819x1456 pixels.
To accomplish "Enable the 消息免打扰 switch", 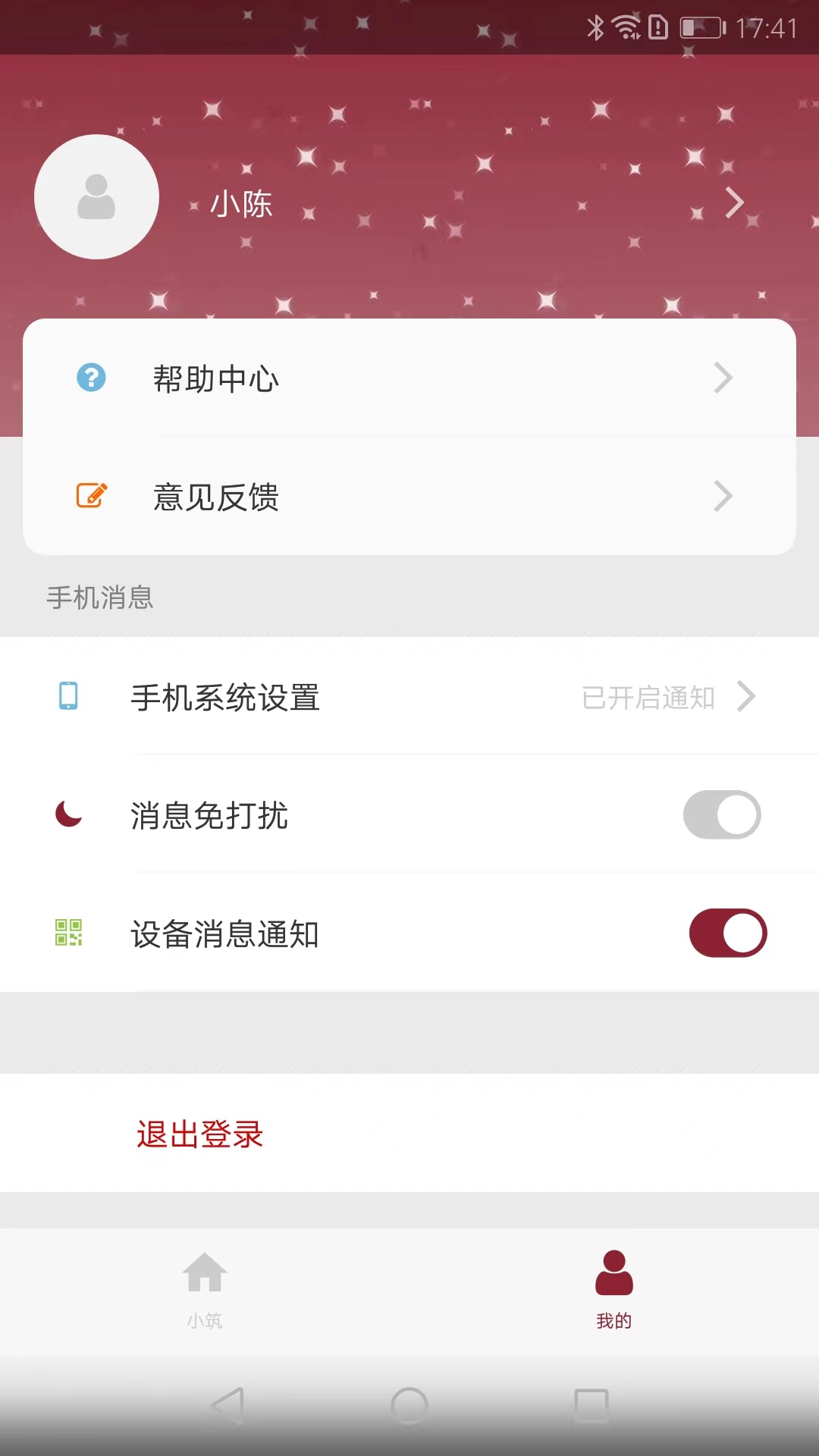I will (722, 814).
